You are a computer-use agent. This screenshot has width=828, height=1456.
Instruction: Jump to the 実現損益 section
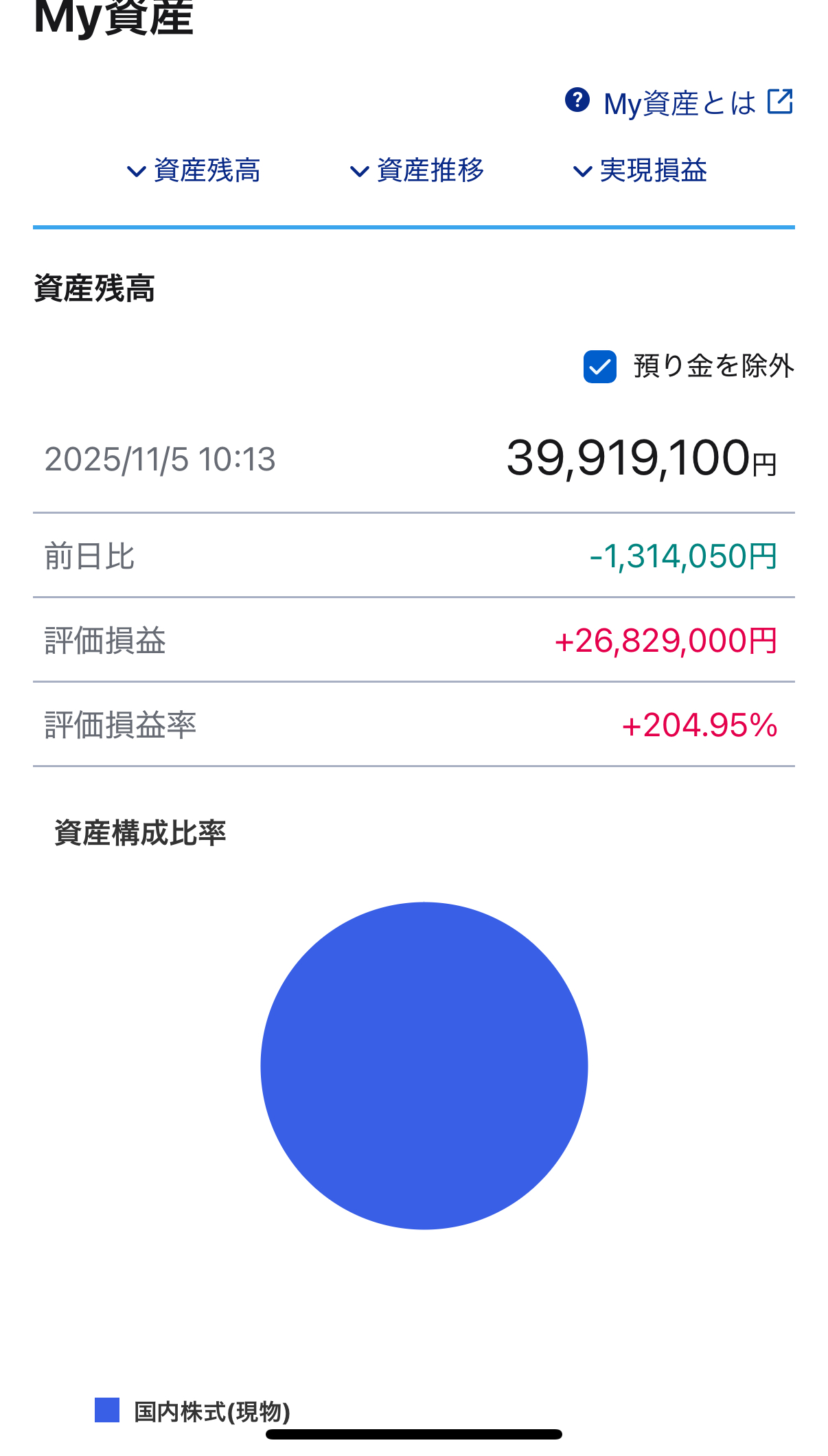pos(641,170)
